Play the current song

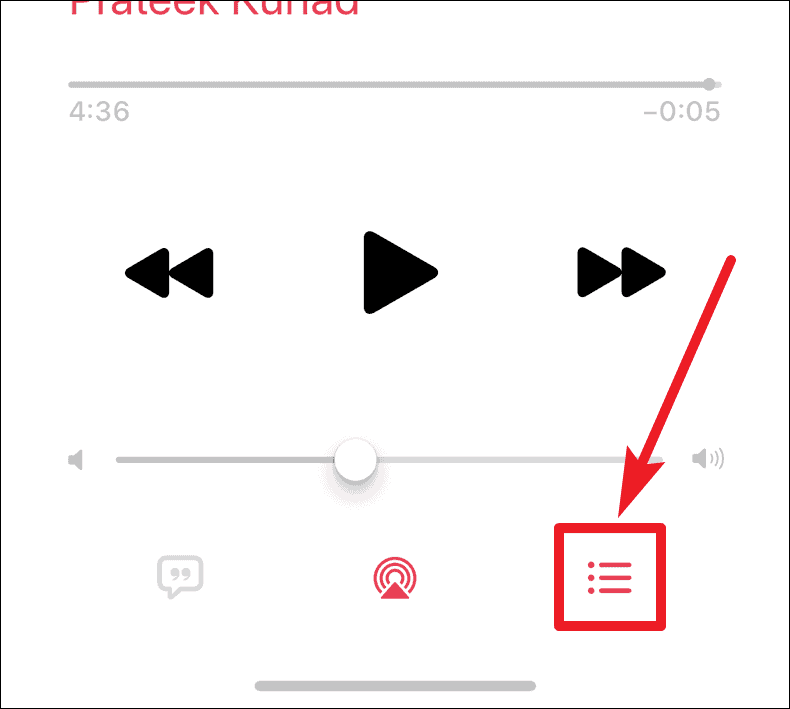(x=398, y=271)
